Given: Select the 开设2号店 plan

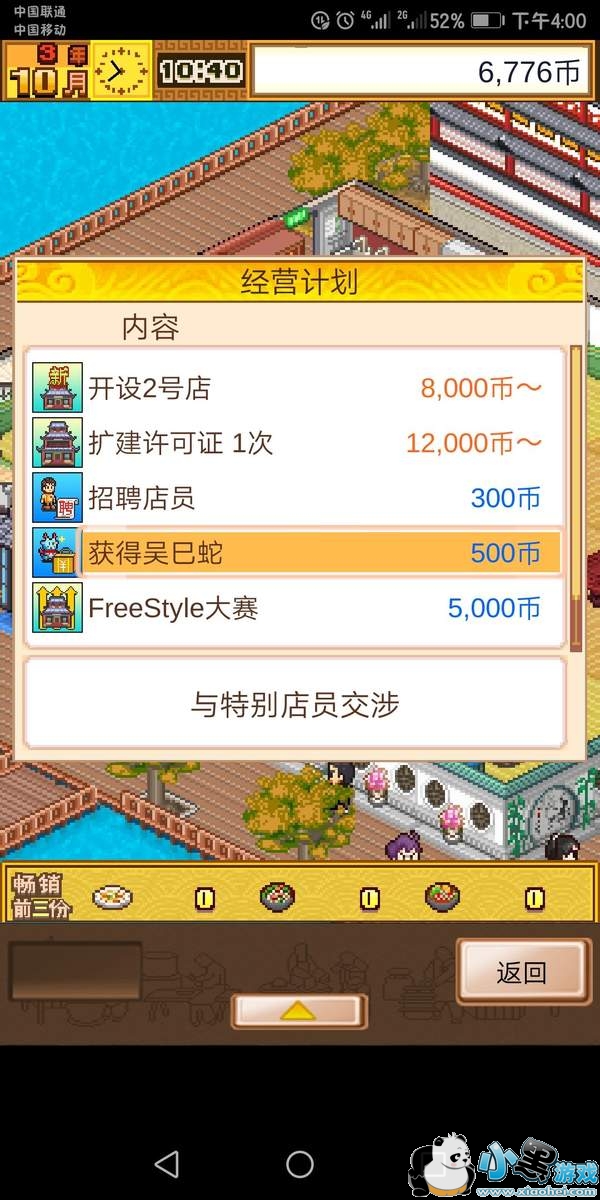Looking at the screenshot, I should click(295, 388).
